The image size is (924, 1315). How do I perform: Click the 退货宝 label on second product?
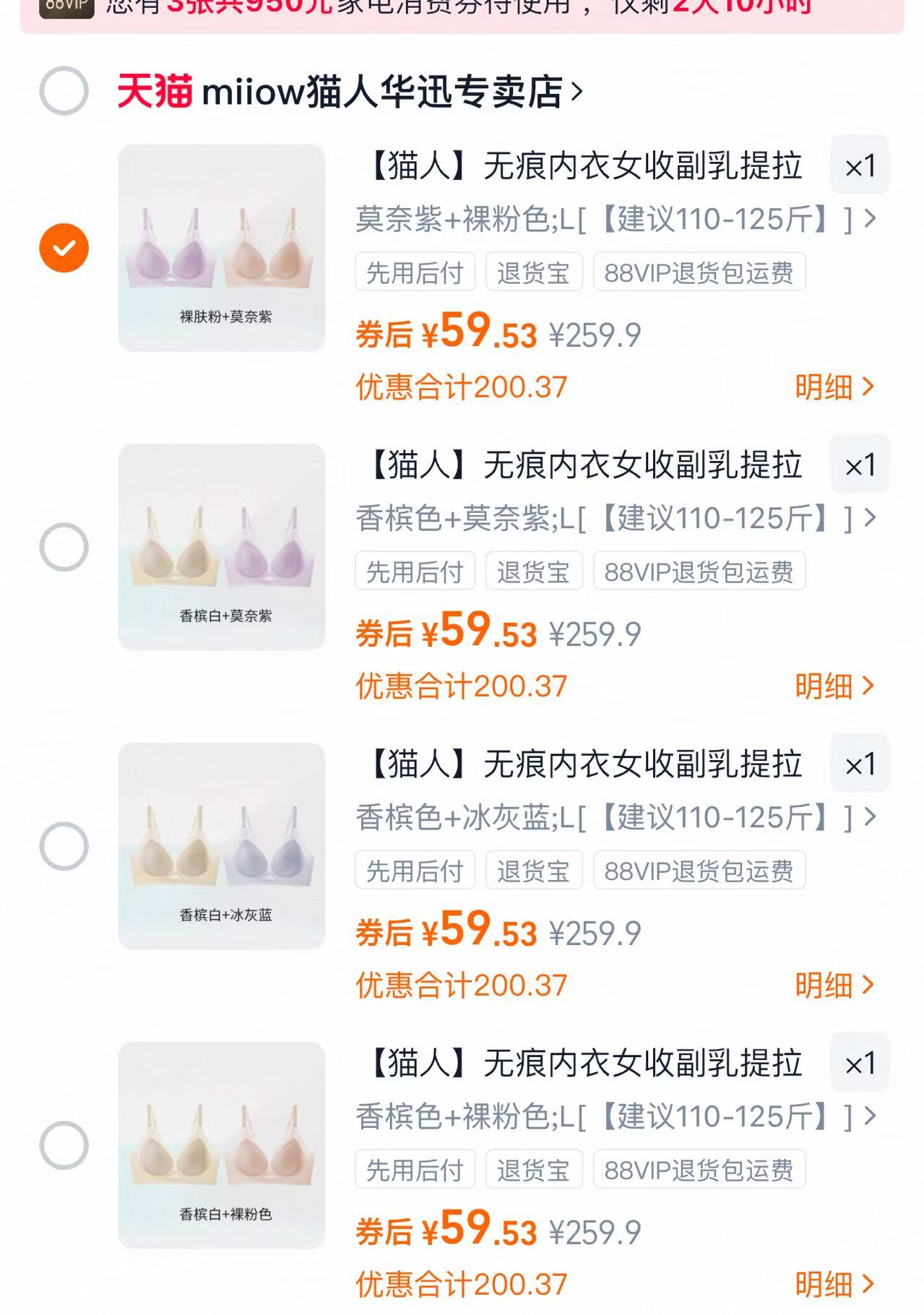pos(535,571)
